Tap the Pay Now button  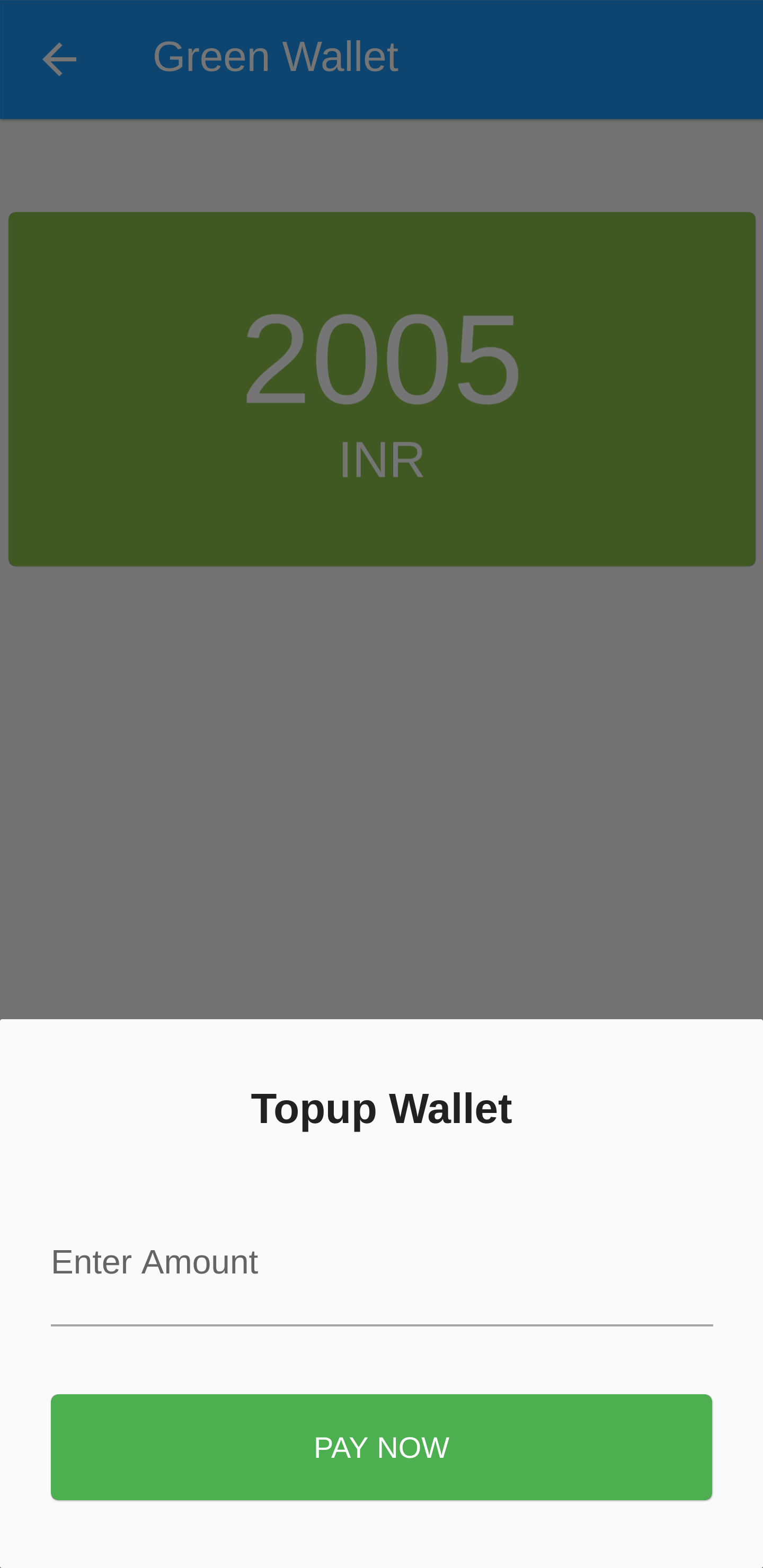[381, 1447]
